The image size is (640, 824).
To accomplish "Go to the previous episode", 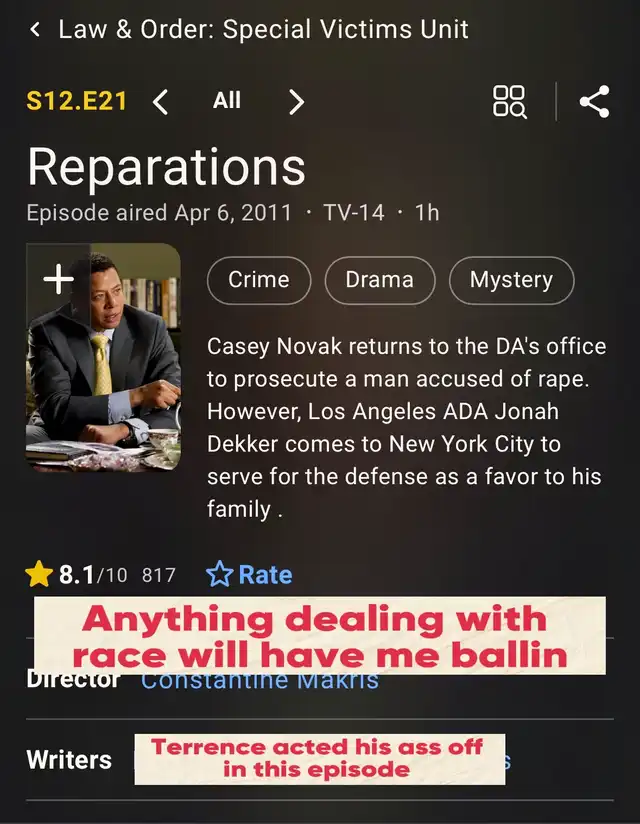I will (160, 101).
